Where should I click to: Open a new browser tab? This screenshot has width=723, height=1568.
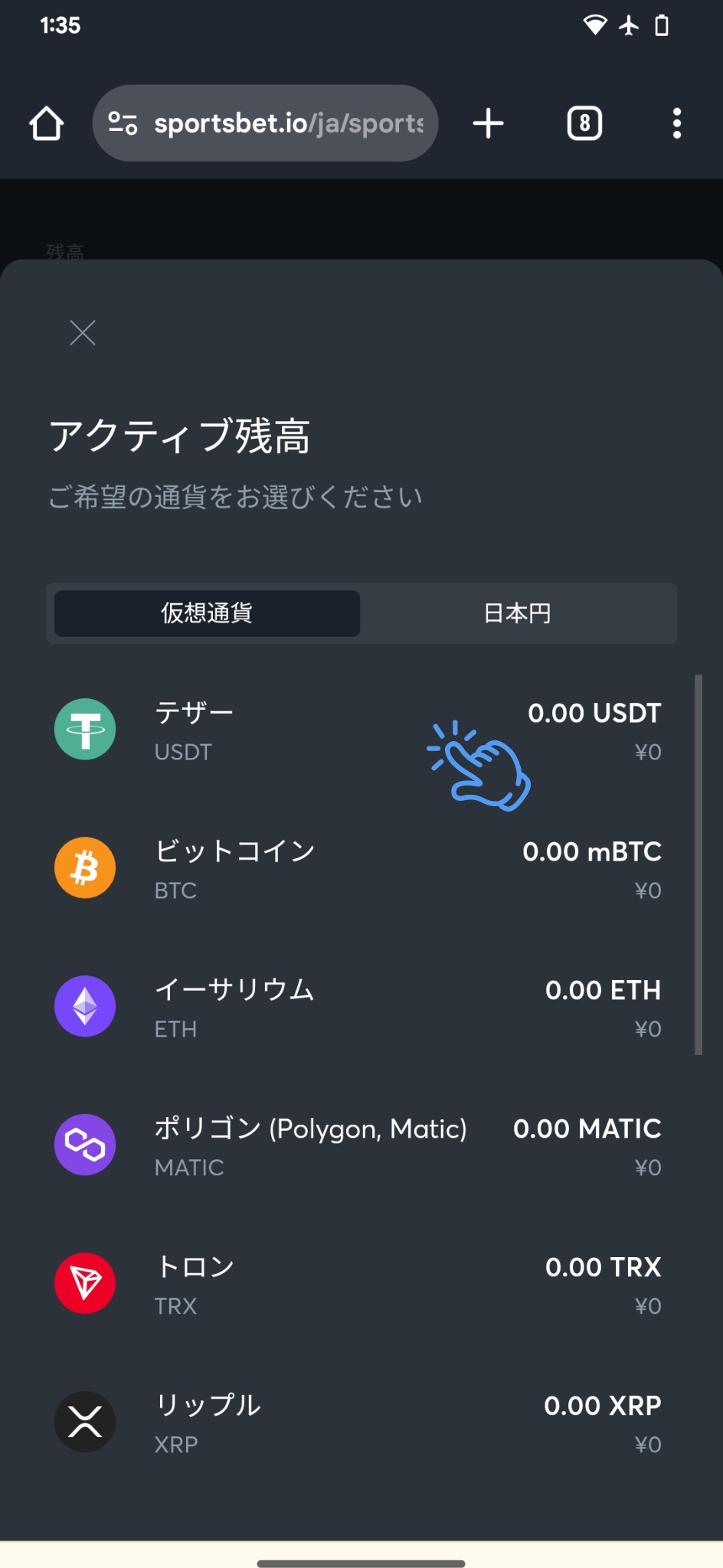coord(488,123)
